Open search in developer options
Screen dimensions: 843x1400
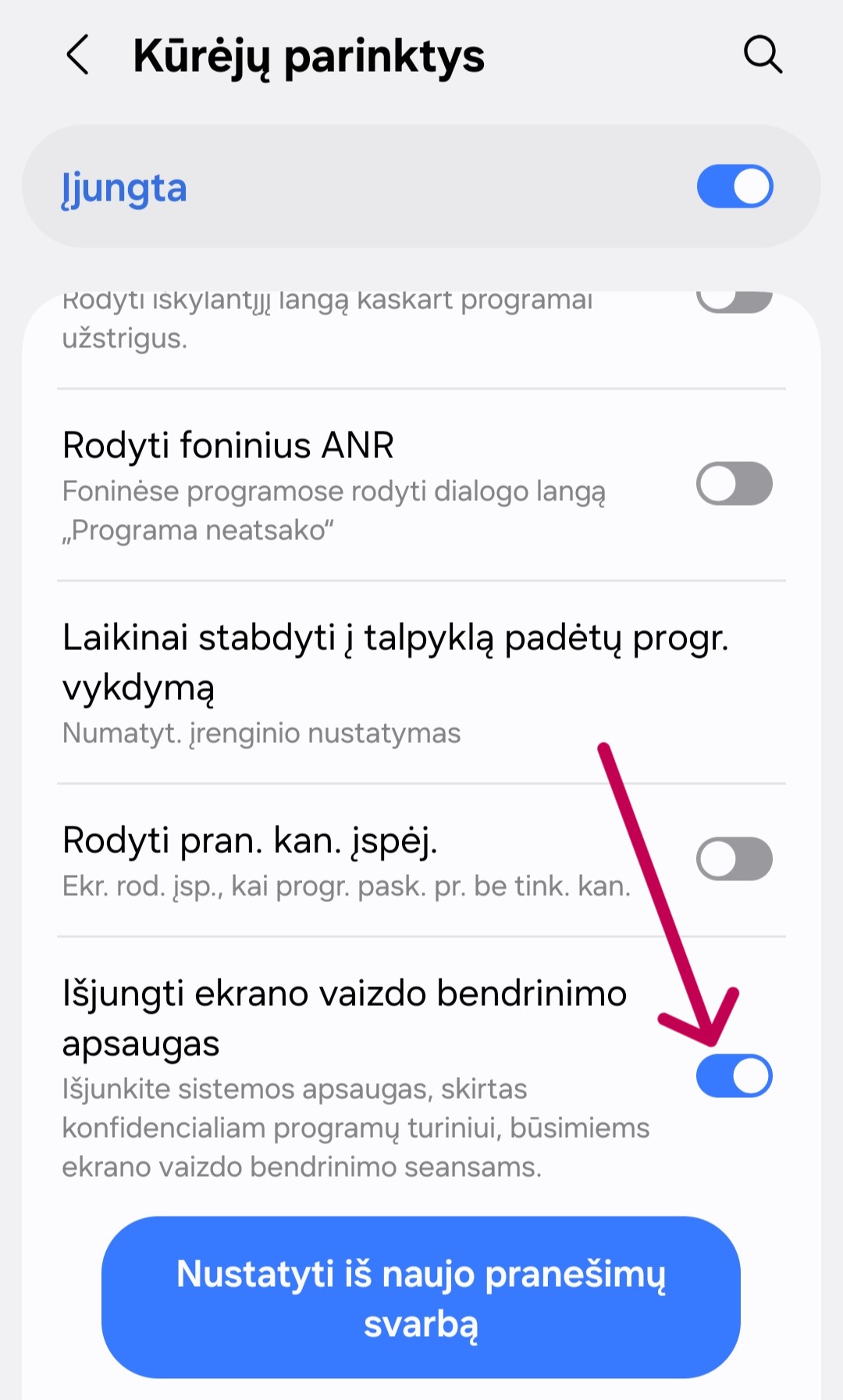pos(762,55)
